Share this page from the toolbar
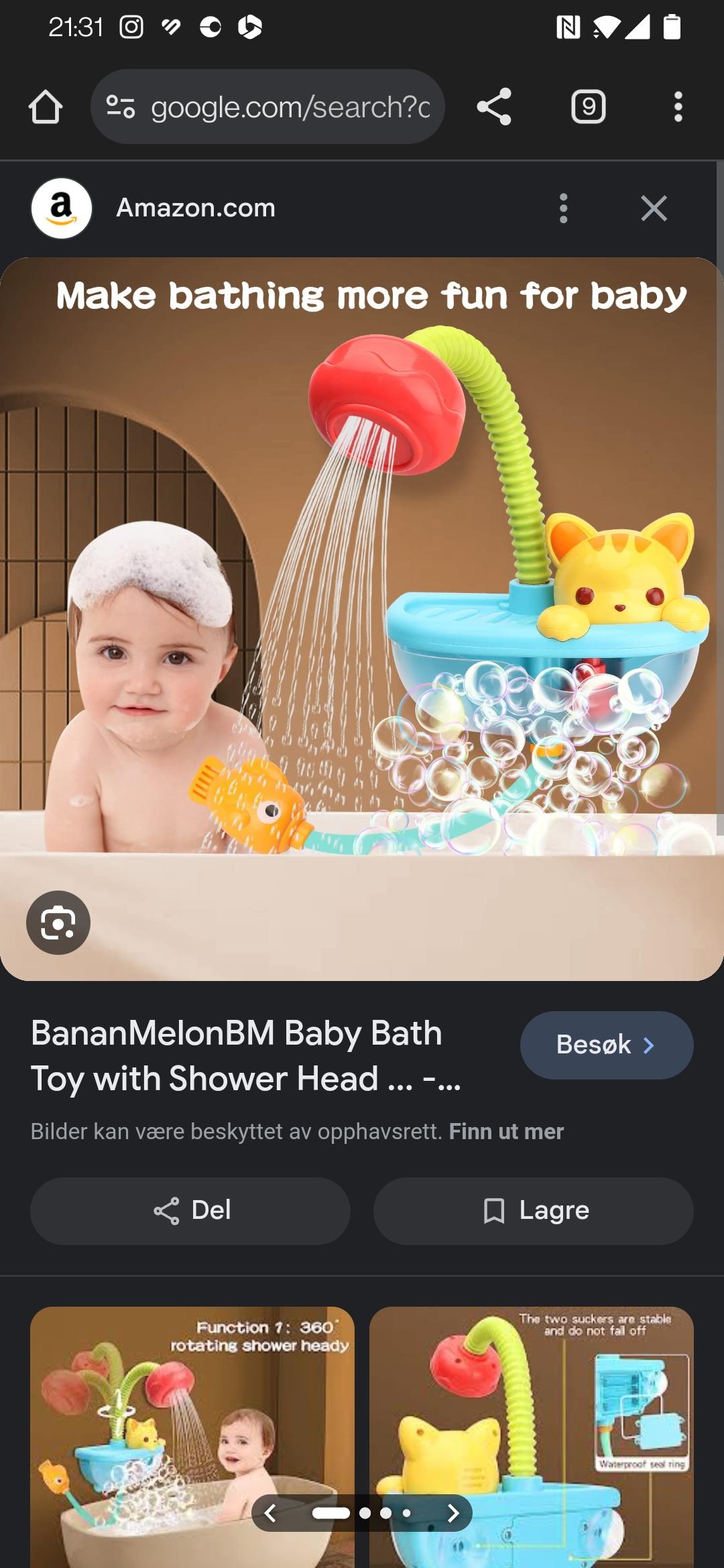Image resolution: width=724 pixels, height=1568 pixels. point(494,107)
